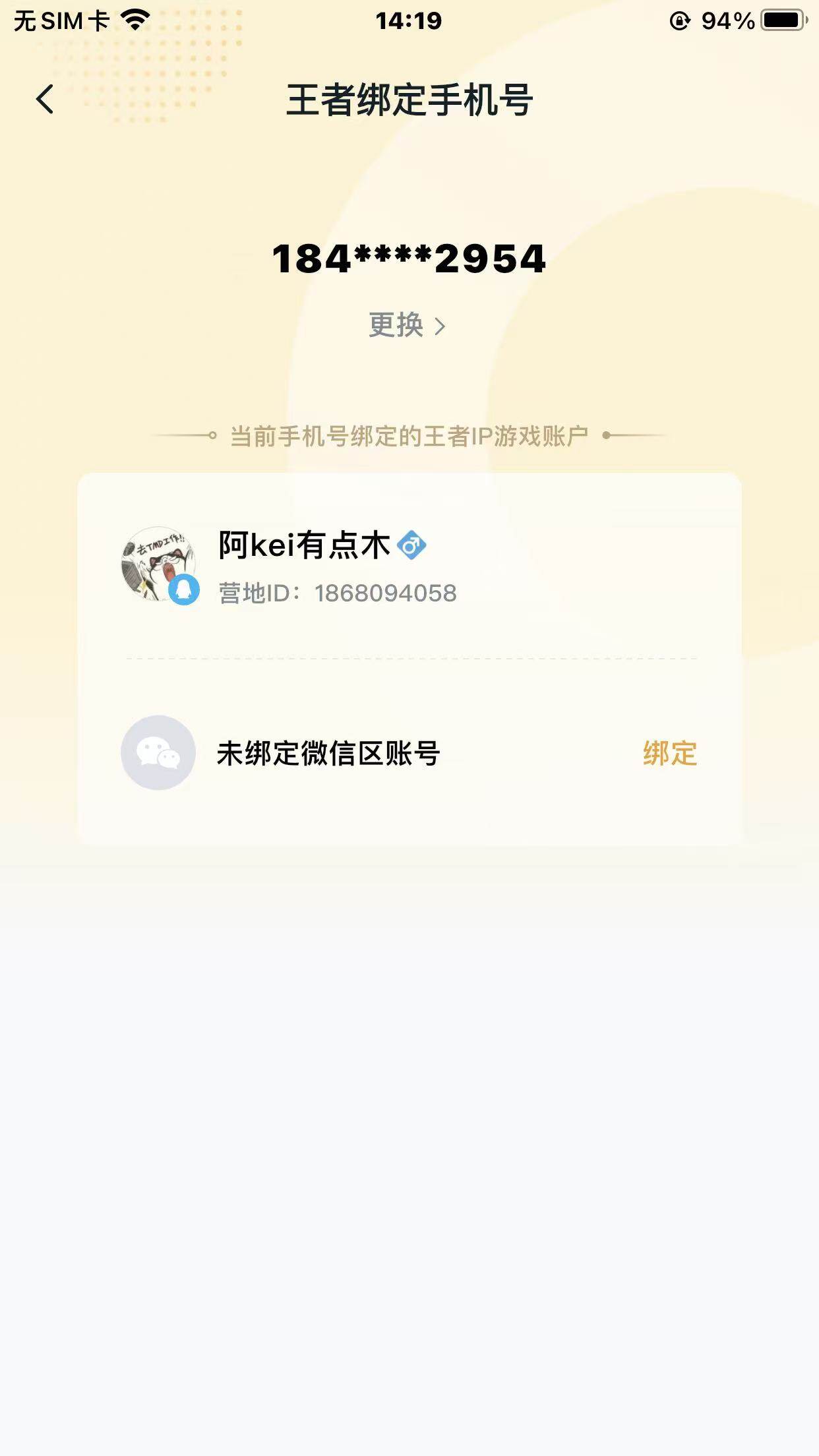Open 更换 to change the bound phone number

[396, 326]
